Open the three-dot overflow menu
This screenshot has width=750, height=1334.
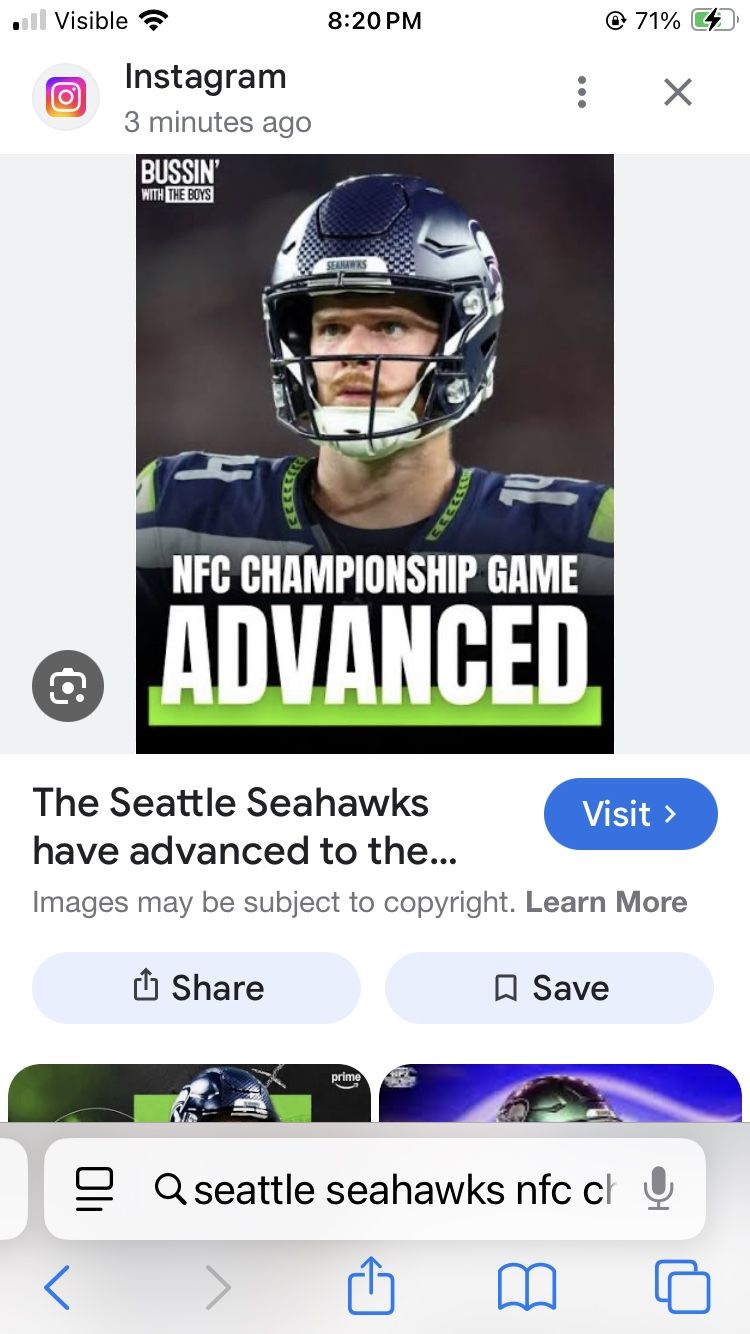click(x=581, y=92)
